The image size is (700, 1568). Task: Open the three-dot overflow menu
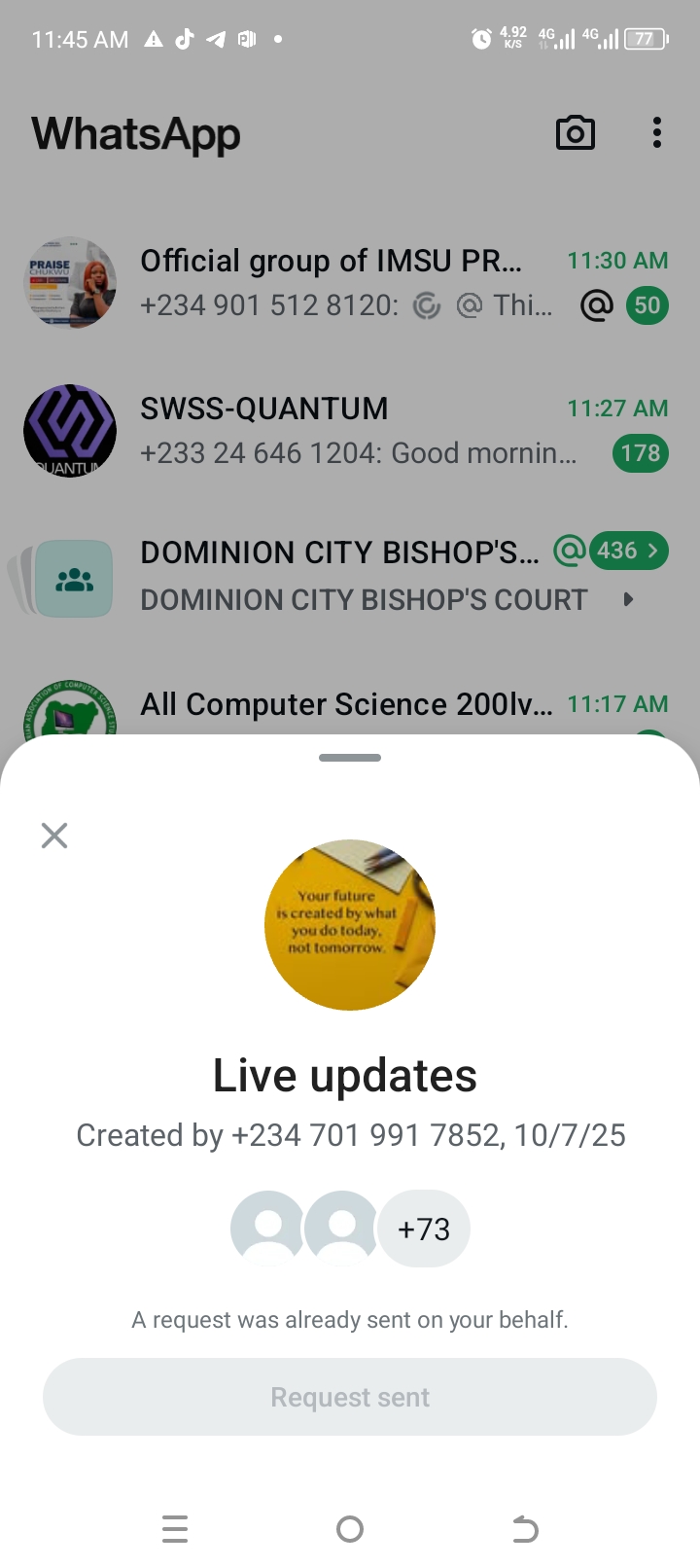(x=657, y=133)
